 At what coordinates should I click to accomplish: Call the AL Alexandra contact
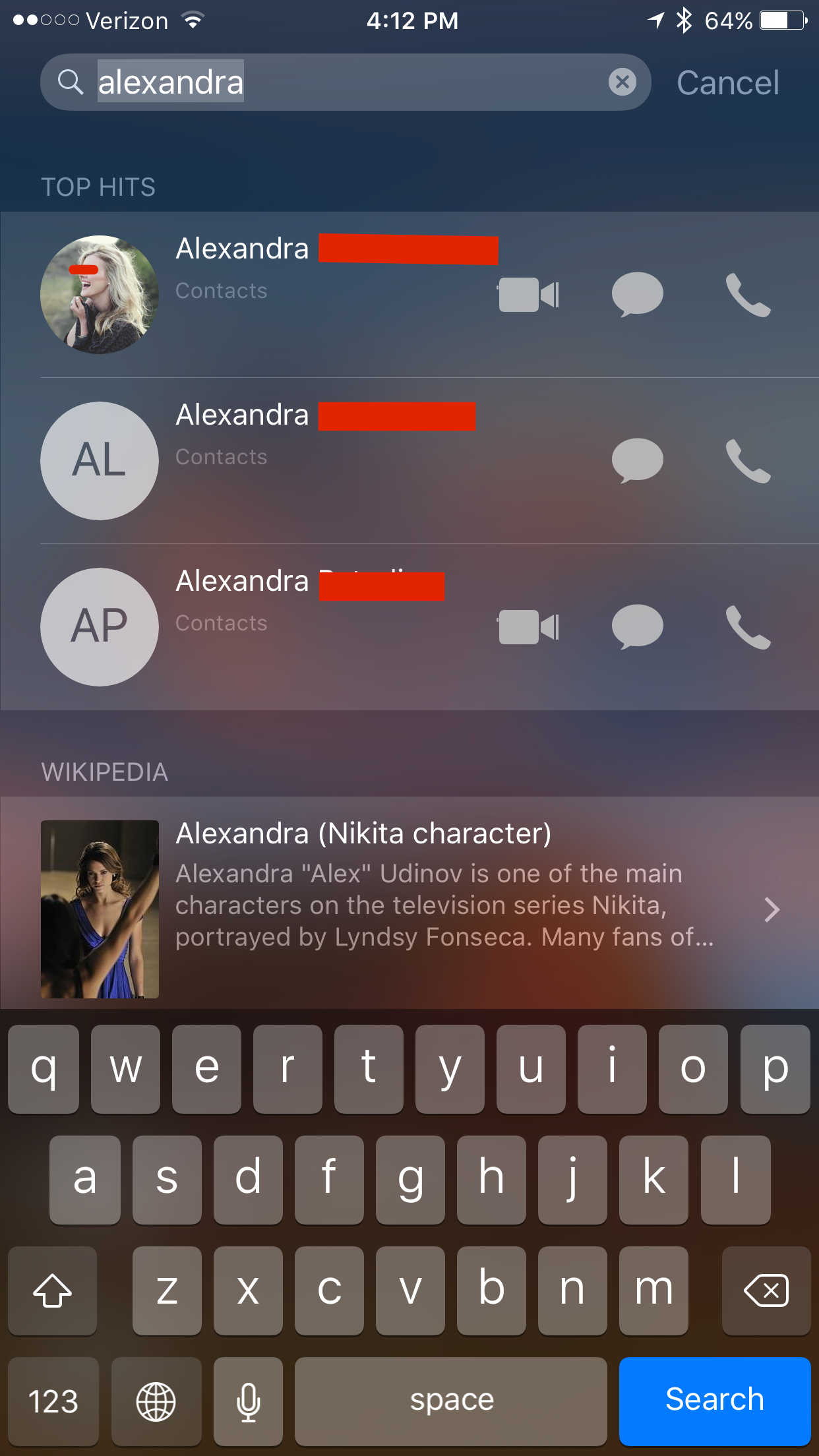pos(748,461)
